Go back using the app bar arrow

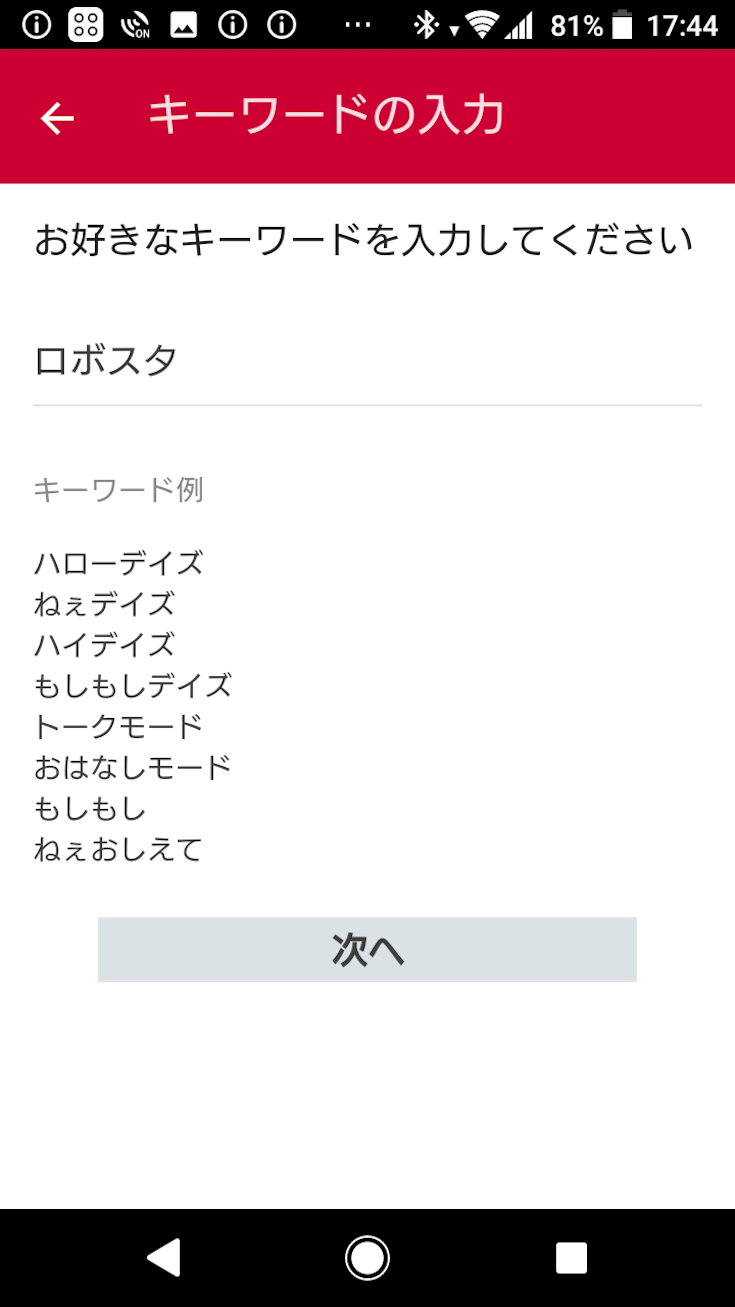(x=57, y=118)
